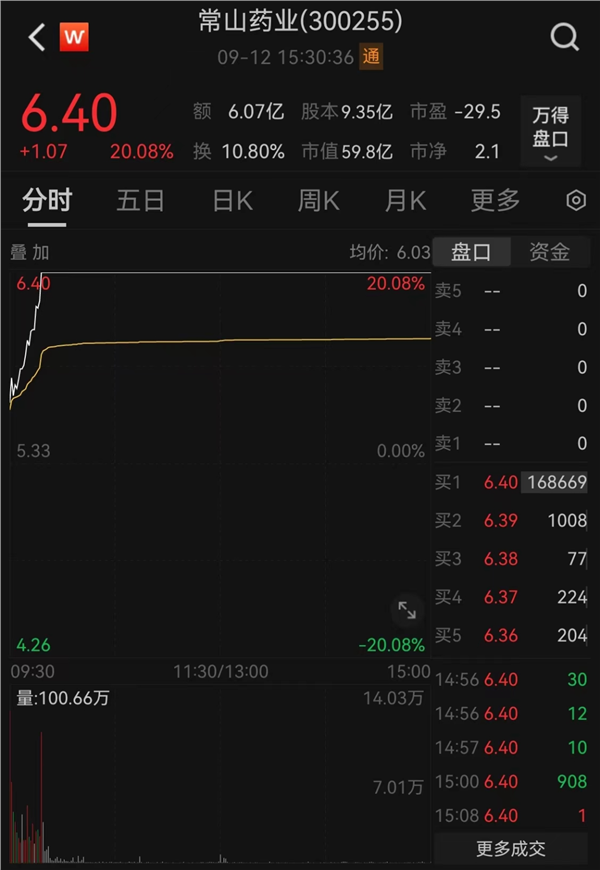Select the 日K chart tab
Image resolution: width=600 pixels, height=870 pixels.
(232, 201)
